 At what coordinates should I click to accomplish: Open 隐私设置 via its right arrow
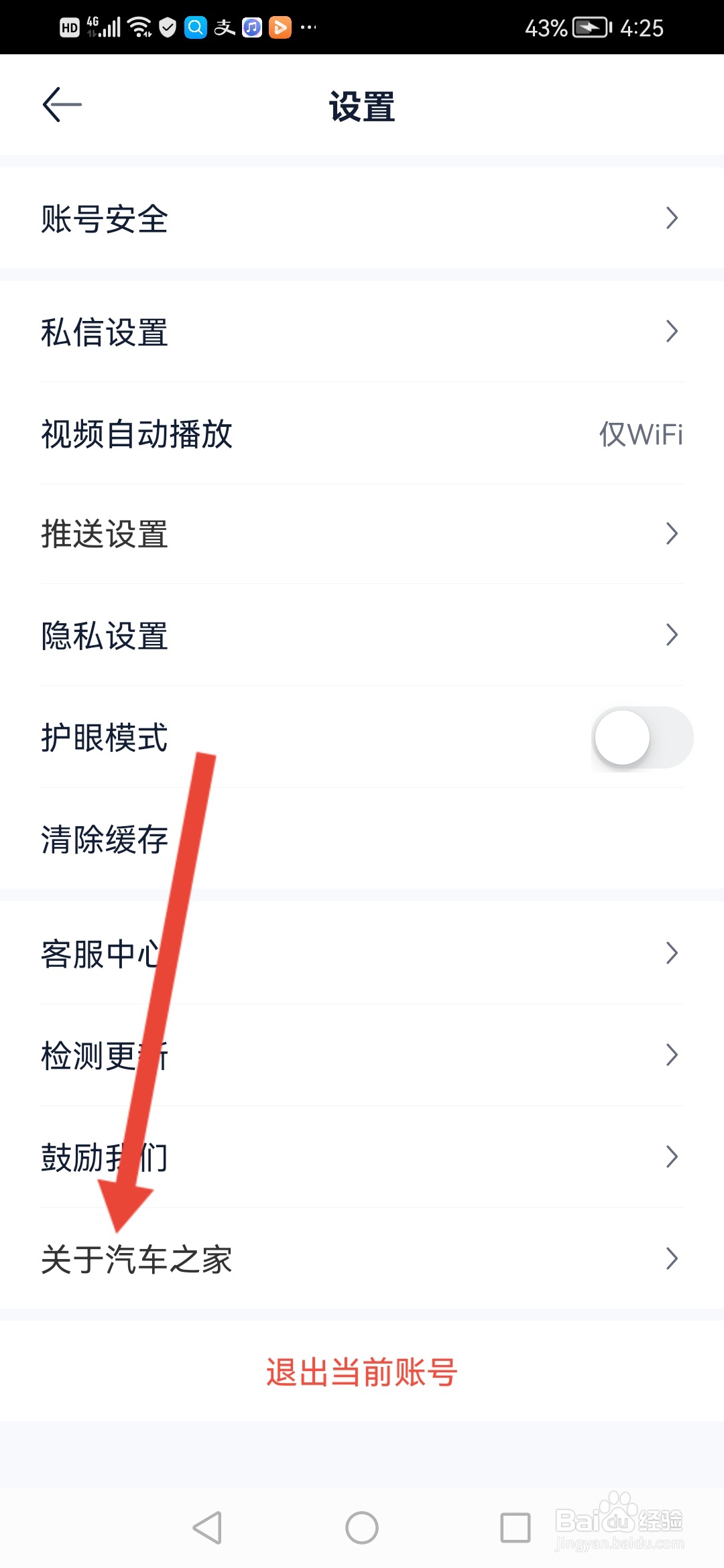point(672,635)
